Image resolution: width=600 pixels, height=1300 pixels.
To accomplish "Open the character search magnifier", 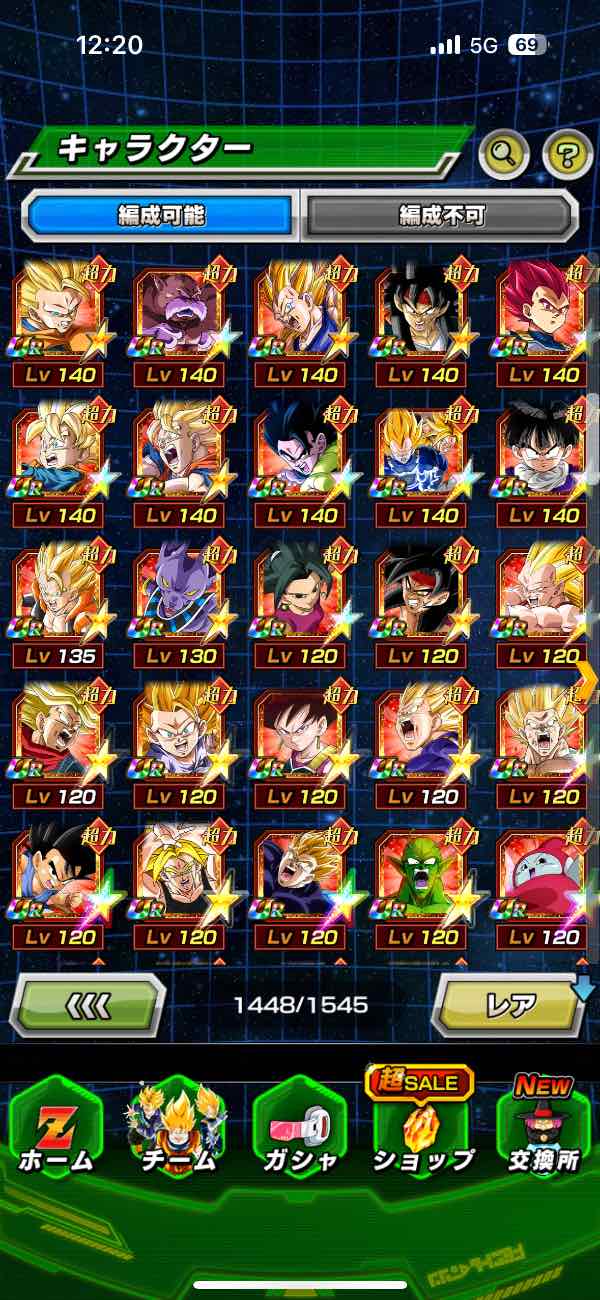I will pyautogui.click(x=503, y=153).
